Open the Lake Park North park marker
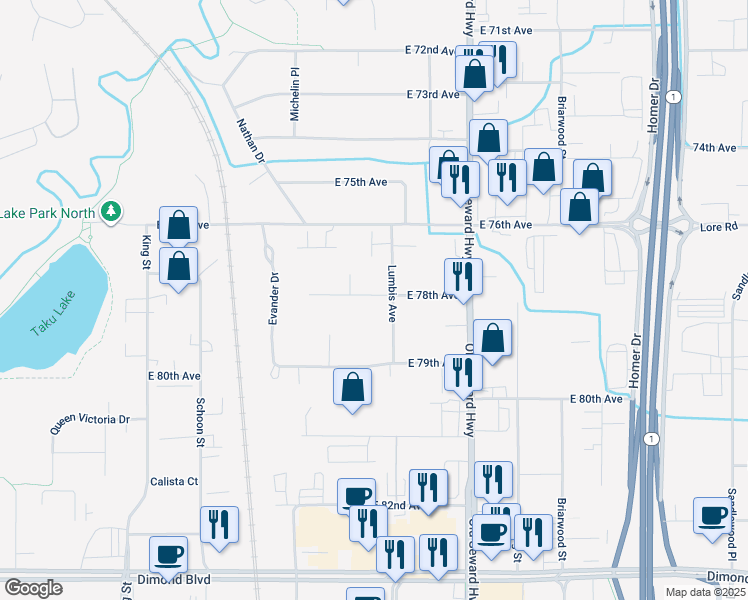 click(112, 212)
